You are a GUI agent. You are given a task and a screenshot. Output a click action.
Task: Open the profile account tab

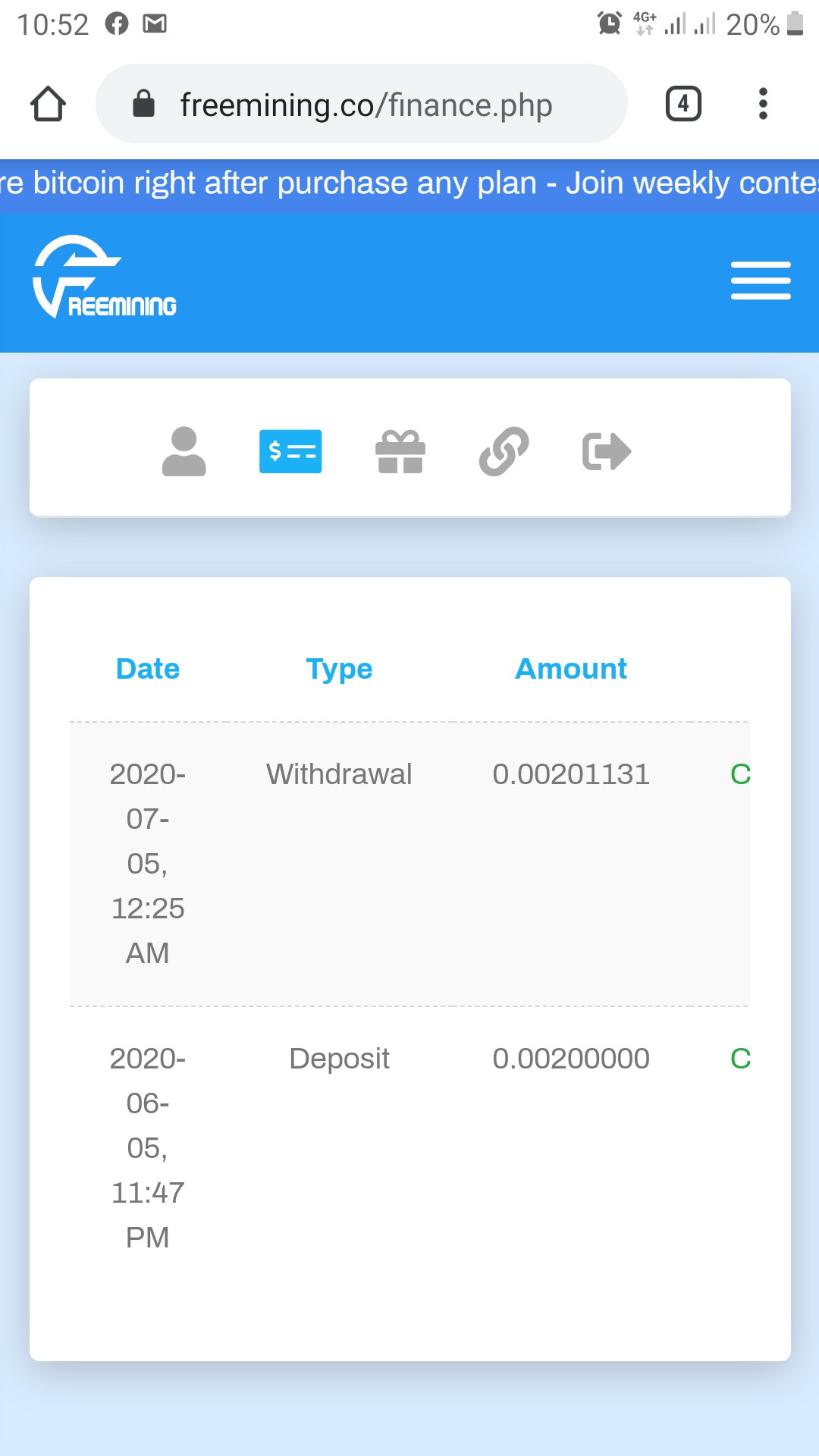click(x=184, y=451)
